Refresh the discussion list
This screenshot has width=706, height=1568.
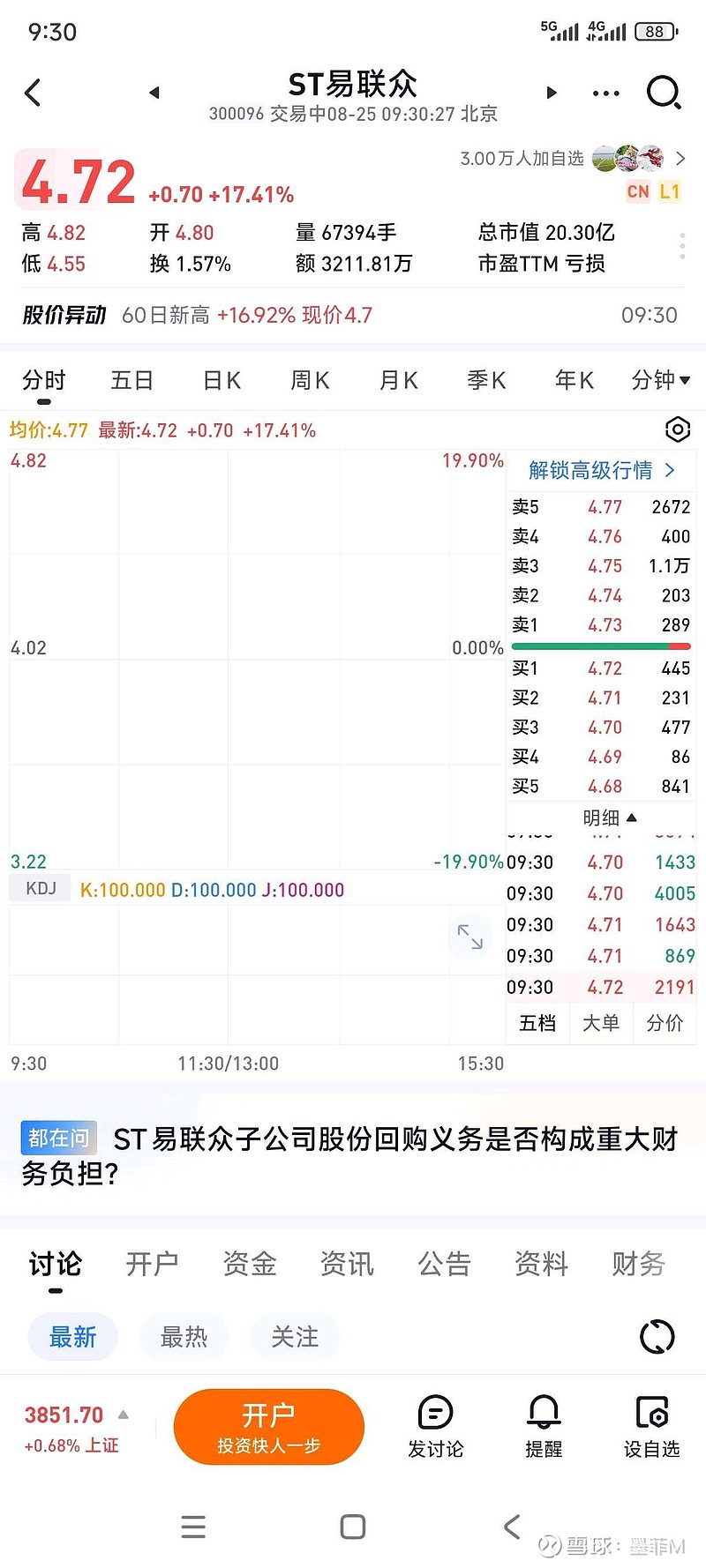657,1337
